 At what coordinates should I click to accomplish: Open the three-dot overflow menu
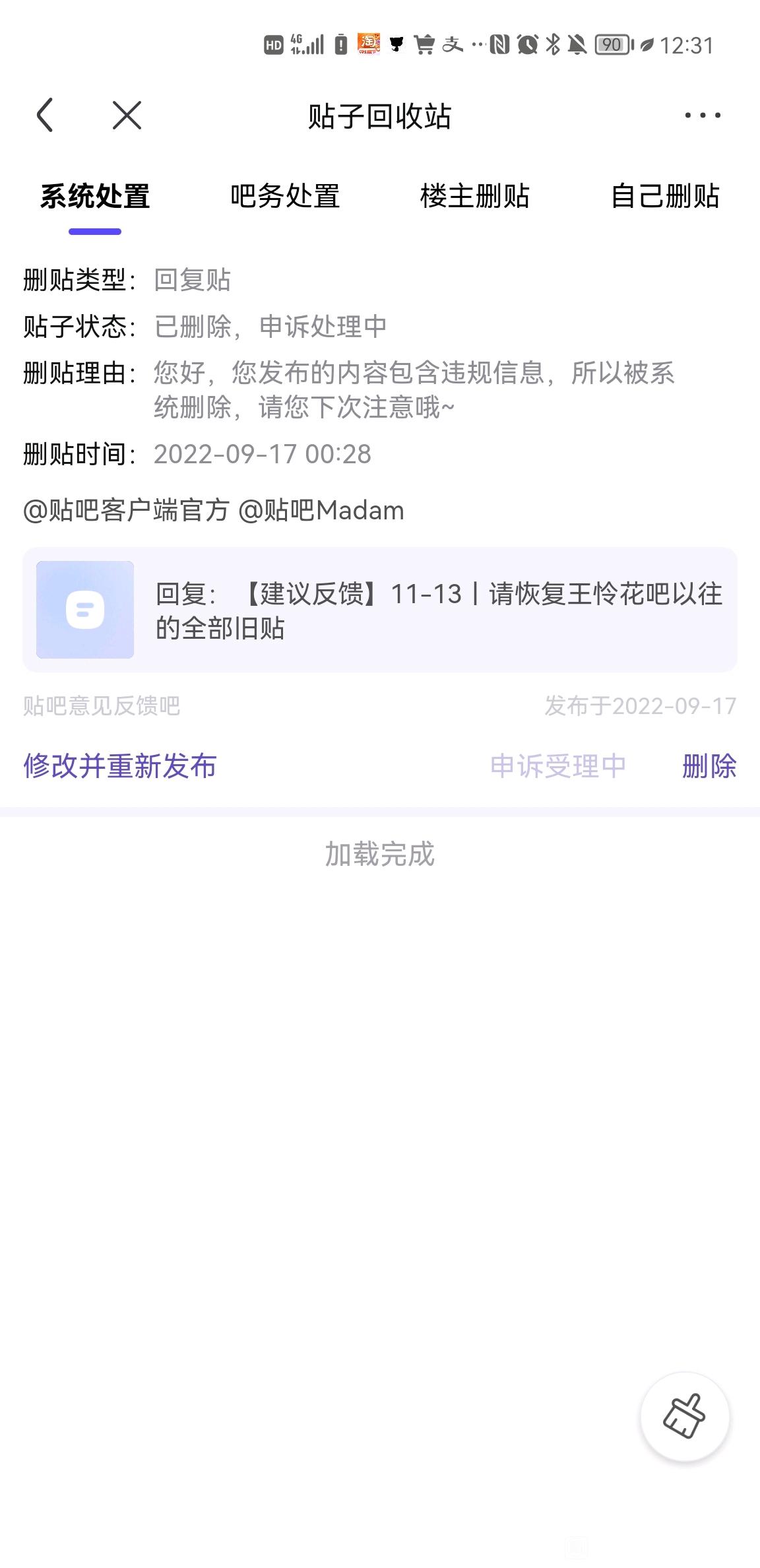702,115
